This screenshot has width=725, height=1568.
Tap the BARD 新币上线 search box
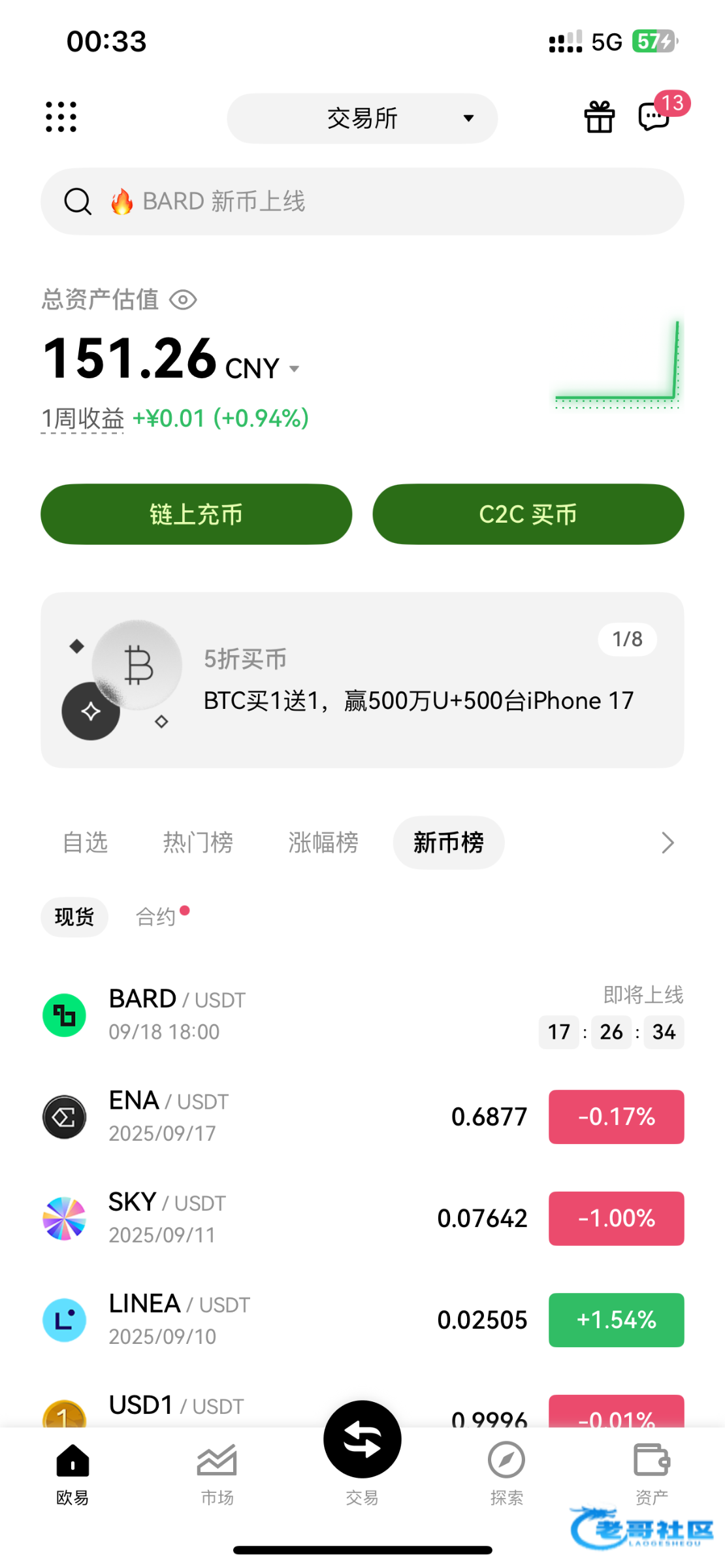[362, 201]
